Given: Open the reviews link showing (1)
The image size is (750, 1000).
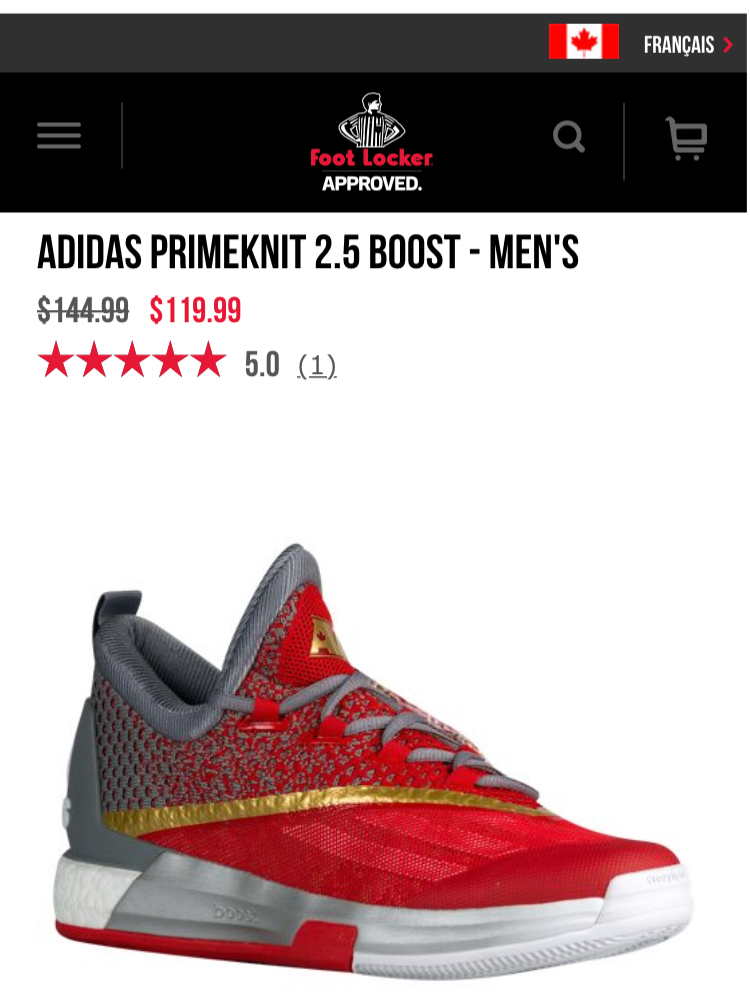Looking at the screenshot, I should (317, 366).
